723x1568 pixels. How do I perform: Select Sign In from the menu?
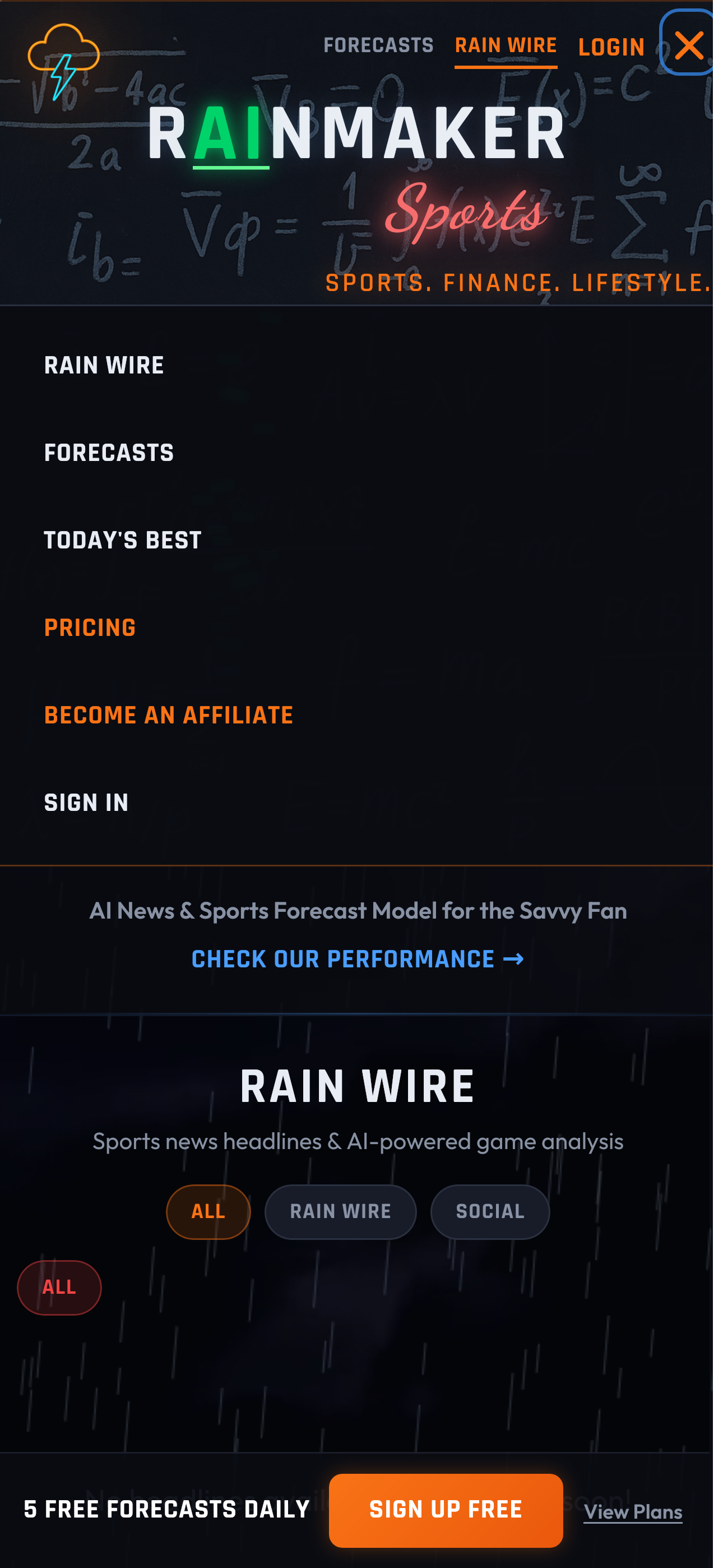(x=86, y=803)
